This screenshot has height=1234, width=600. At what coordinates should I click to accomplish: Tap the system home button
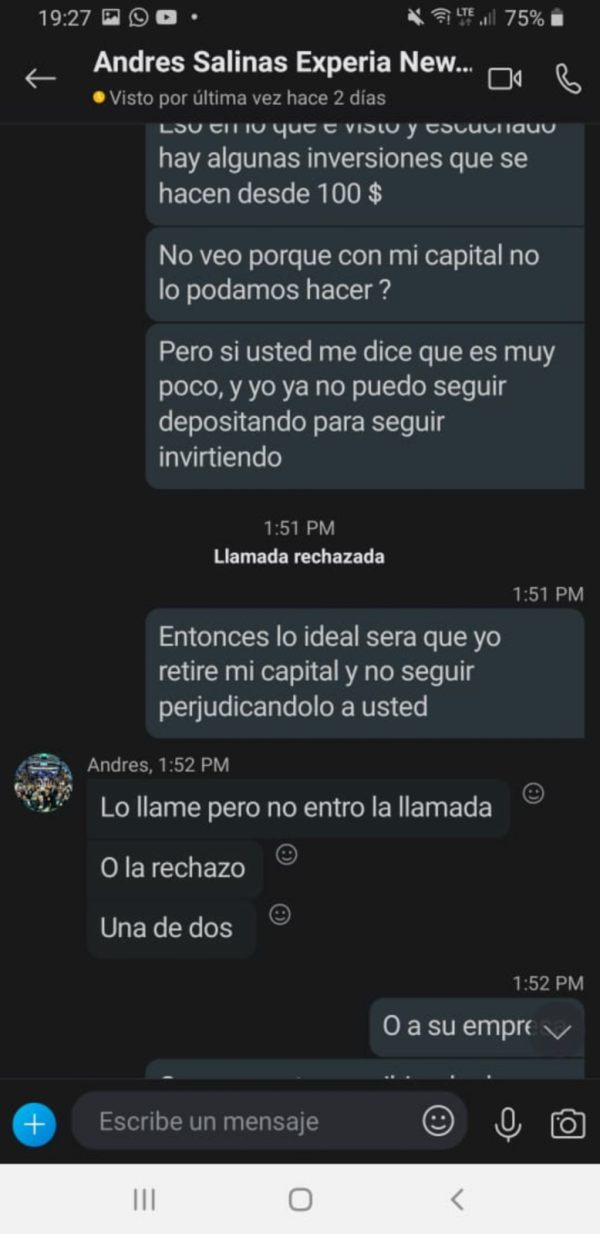tap(300, 1199)
